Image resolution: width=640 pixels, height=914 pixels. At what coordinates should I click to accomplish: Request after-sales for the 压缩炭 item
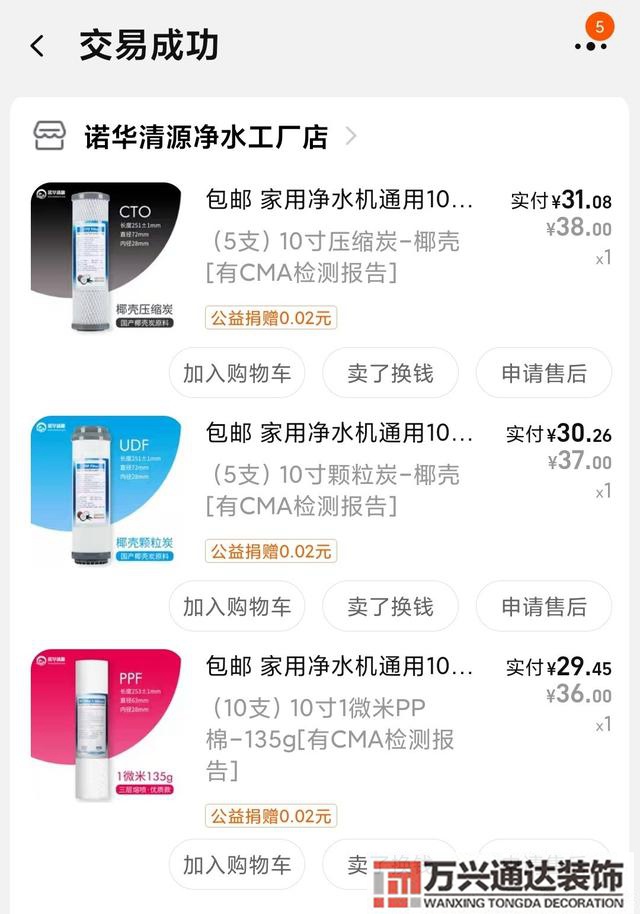point(543,373)
